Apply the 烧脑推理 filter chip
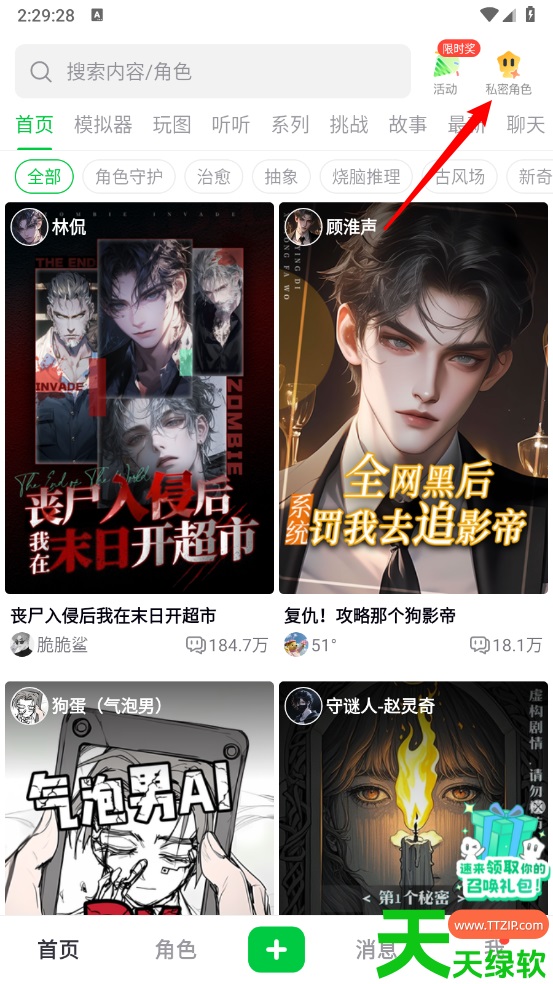553x984 pixels. [366, 177]
